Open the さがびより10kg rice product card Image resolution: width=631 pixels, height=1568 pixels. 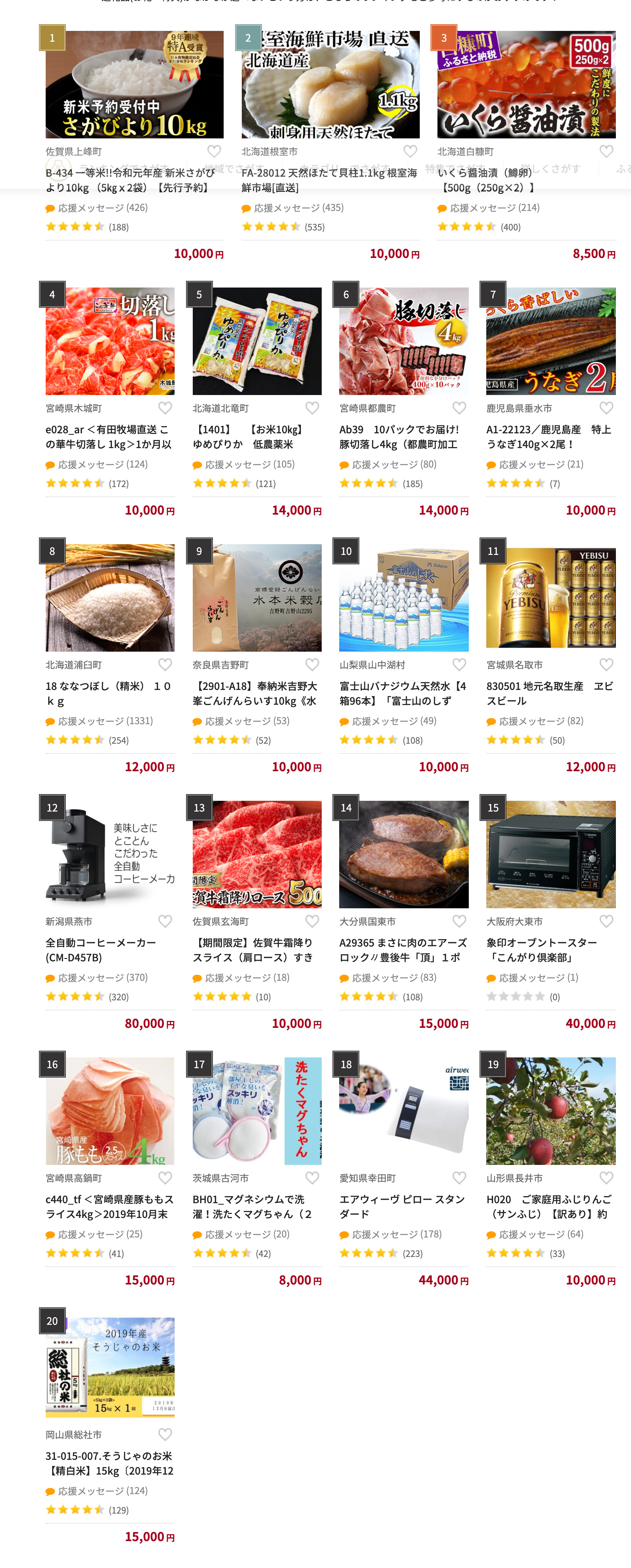(134, 85)
